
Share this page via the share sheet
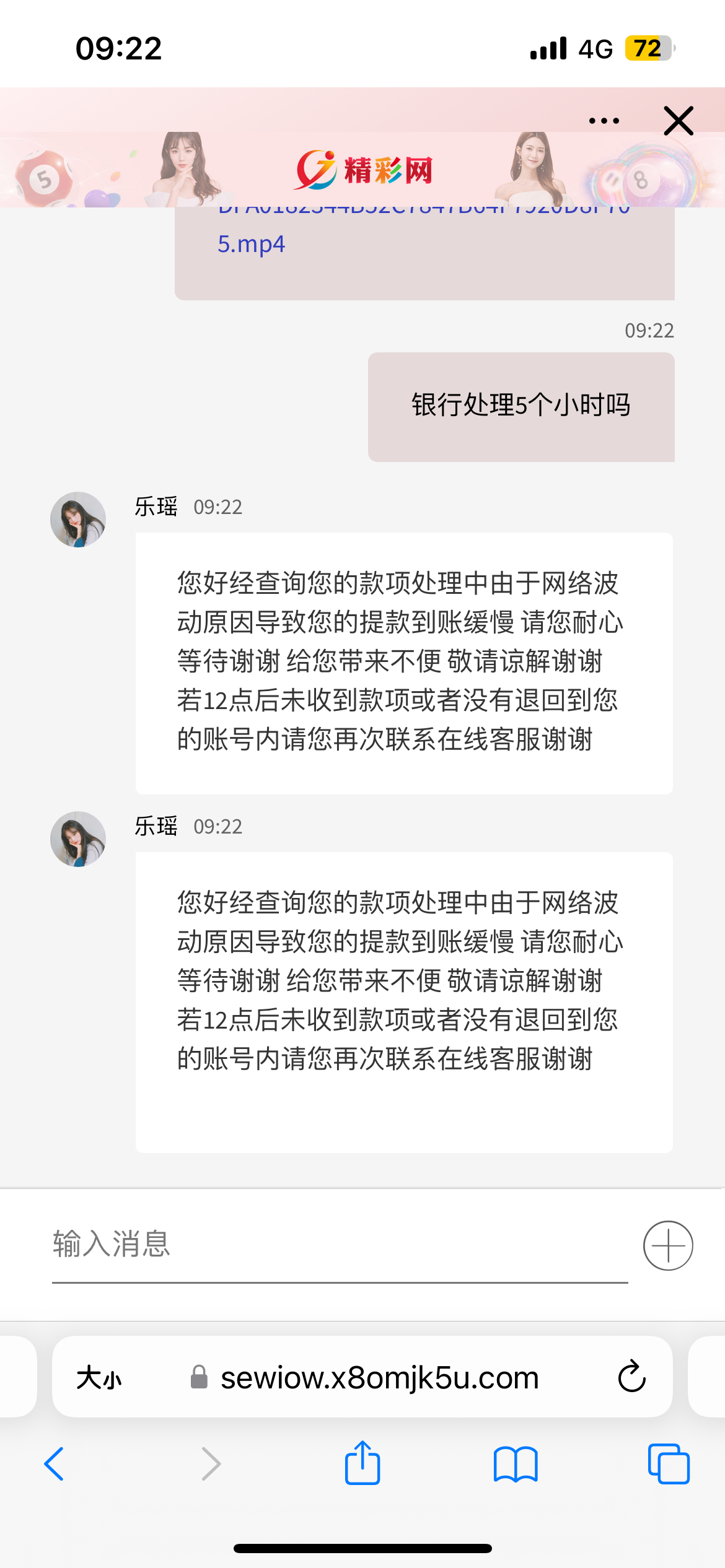click(362, 1463)
